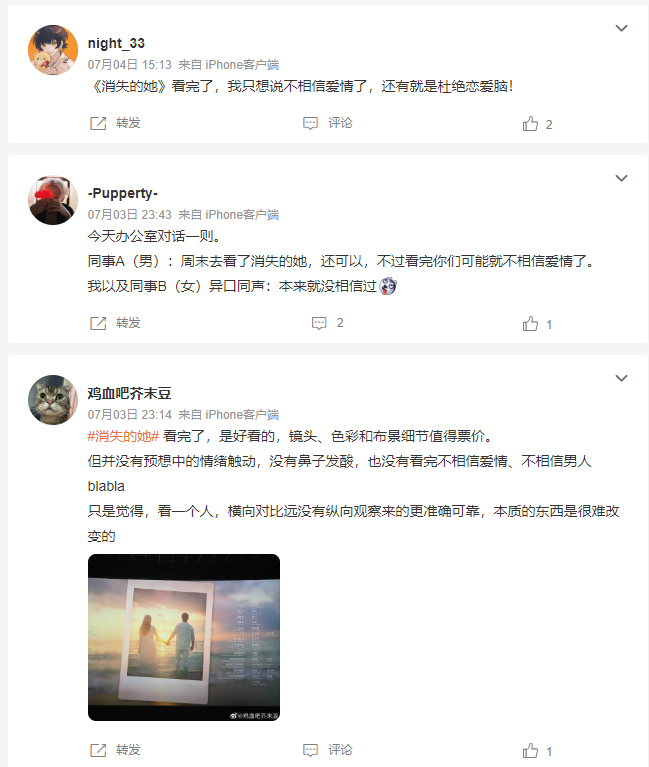Viewport: 649px width, 767px height.
Task: View the beach photo in 鸡血吧芥末豆's post
Action: pyautogui.click(x=184, y=637)
